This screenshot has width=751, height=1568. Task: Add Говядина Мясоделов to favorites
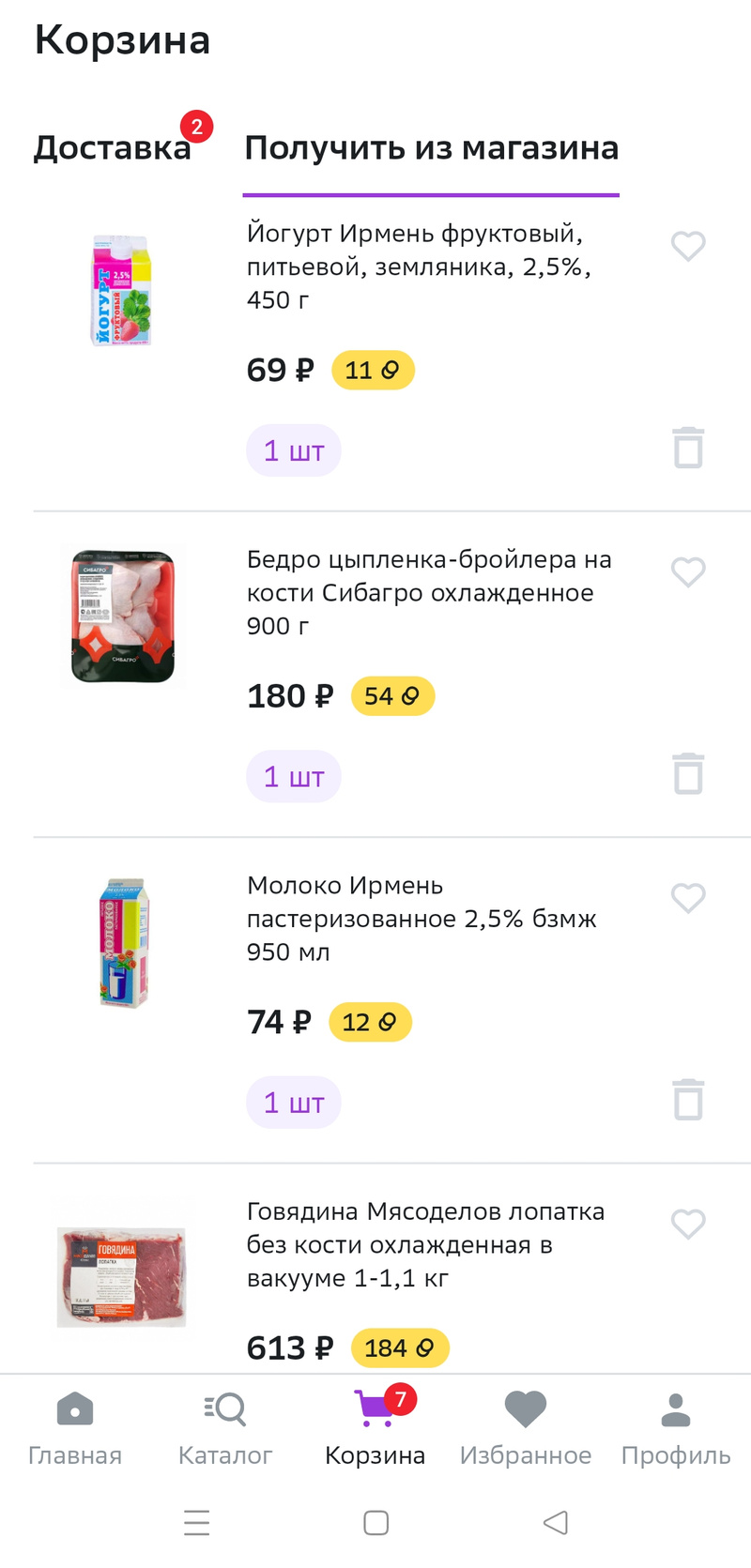pyautogui.click(x=688, y=1224)
